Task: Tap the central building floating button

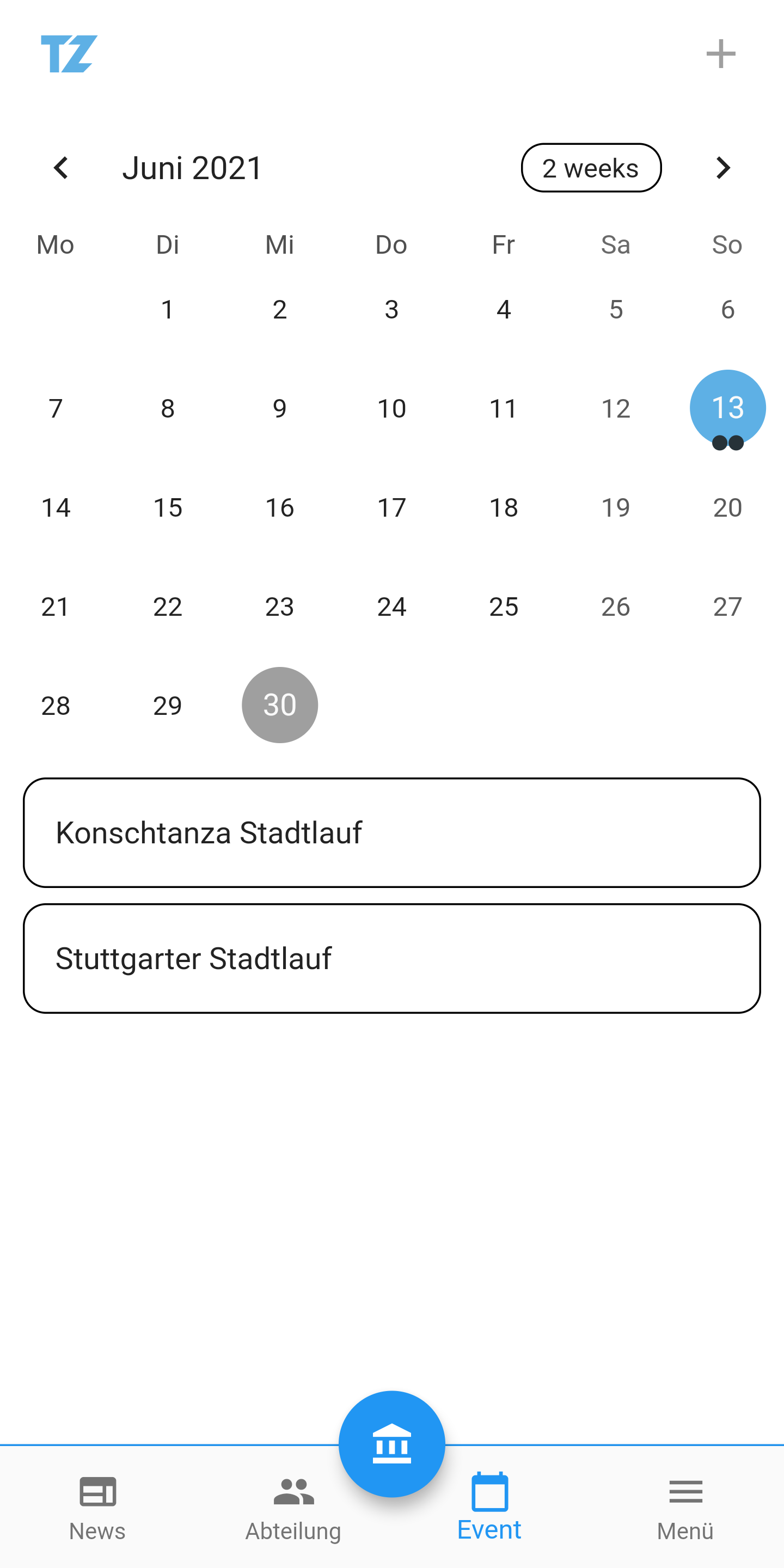Action: tap(392, 1444)
